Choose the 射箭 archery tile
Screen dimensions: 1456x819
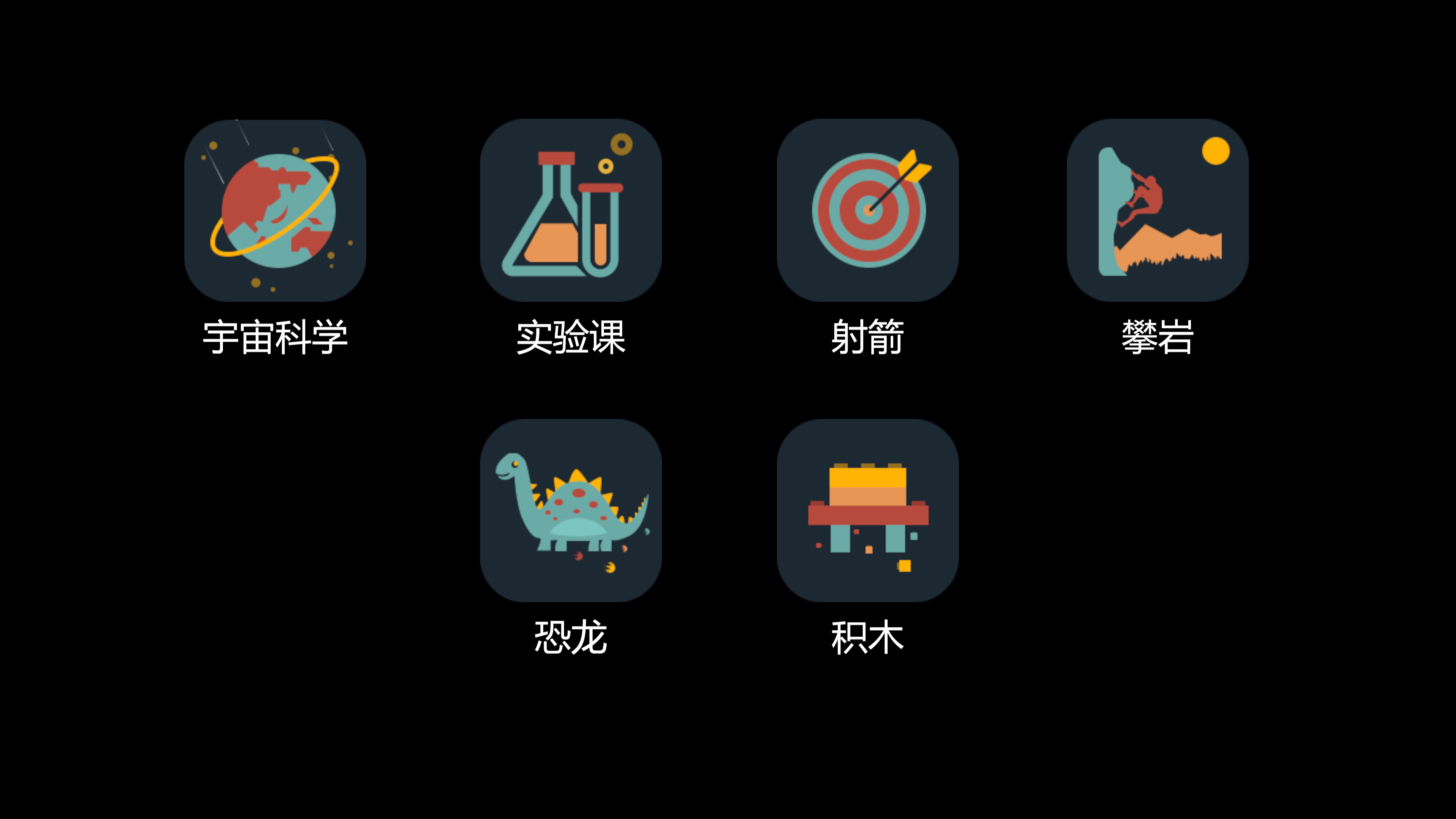(x=867, y=210)
